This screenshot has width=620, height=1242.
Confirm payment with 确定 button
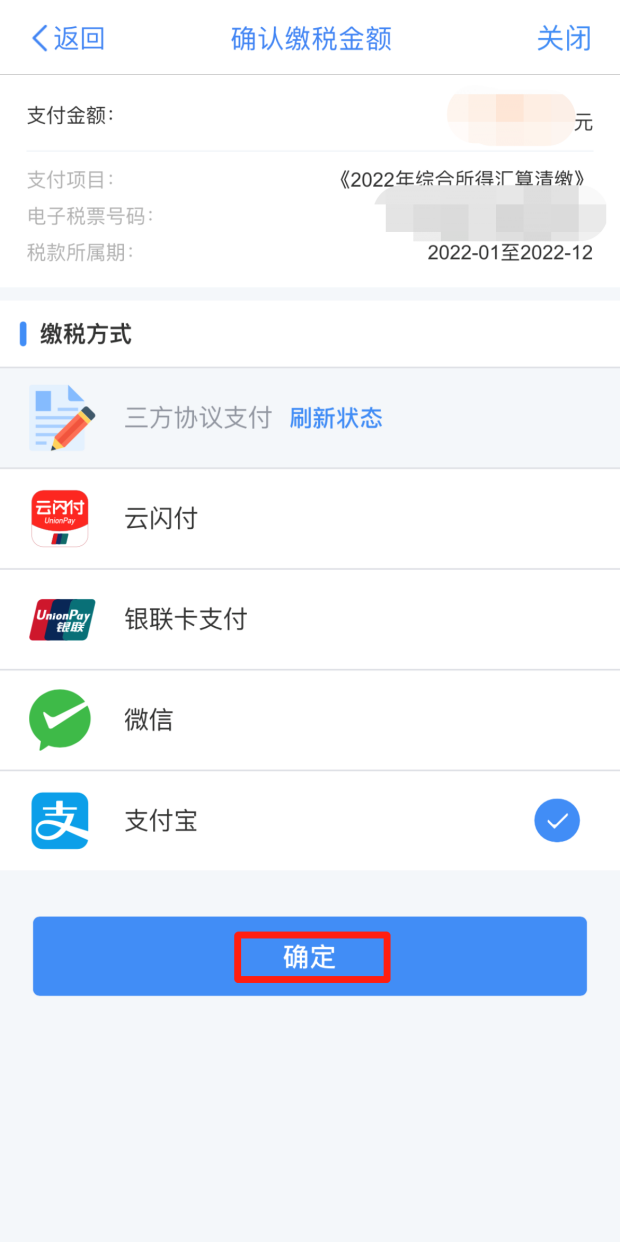point(310,956)
